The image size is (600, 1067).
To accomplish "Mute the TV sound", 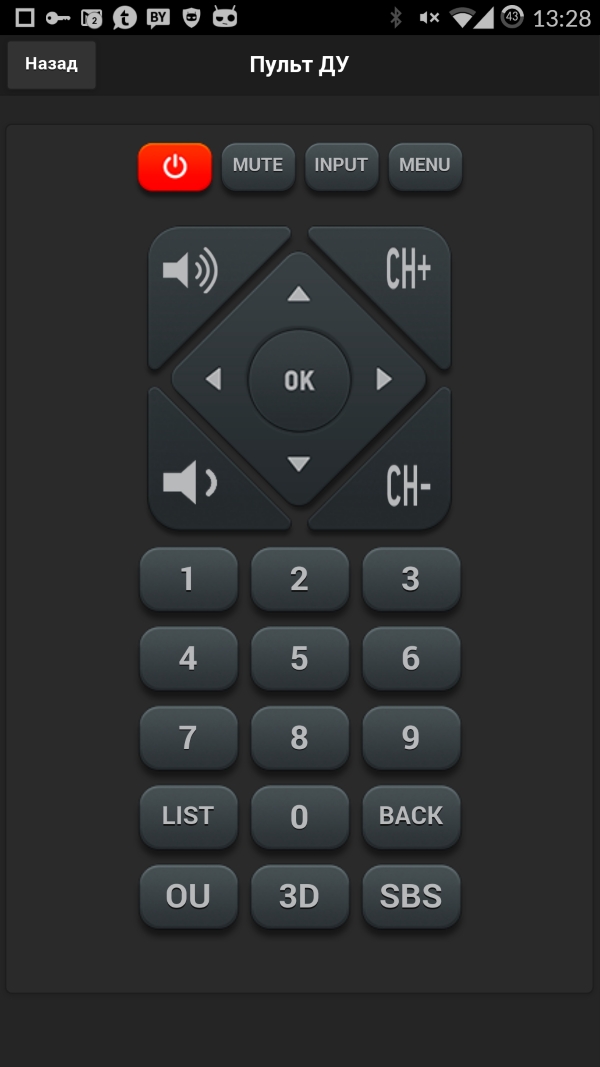I will (258, 166).
